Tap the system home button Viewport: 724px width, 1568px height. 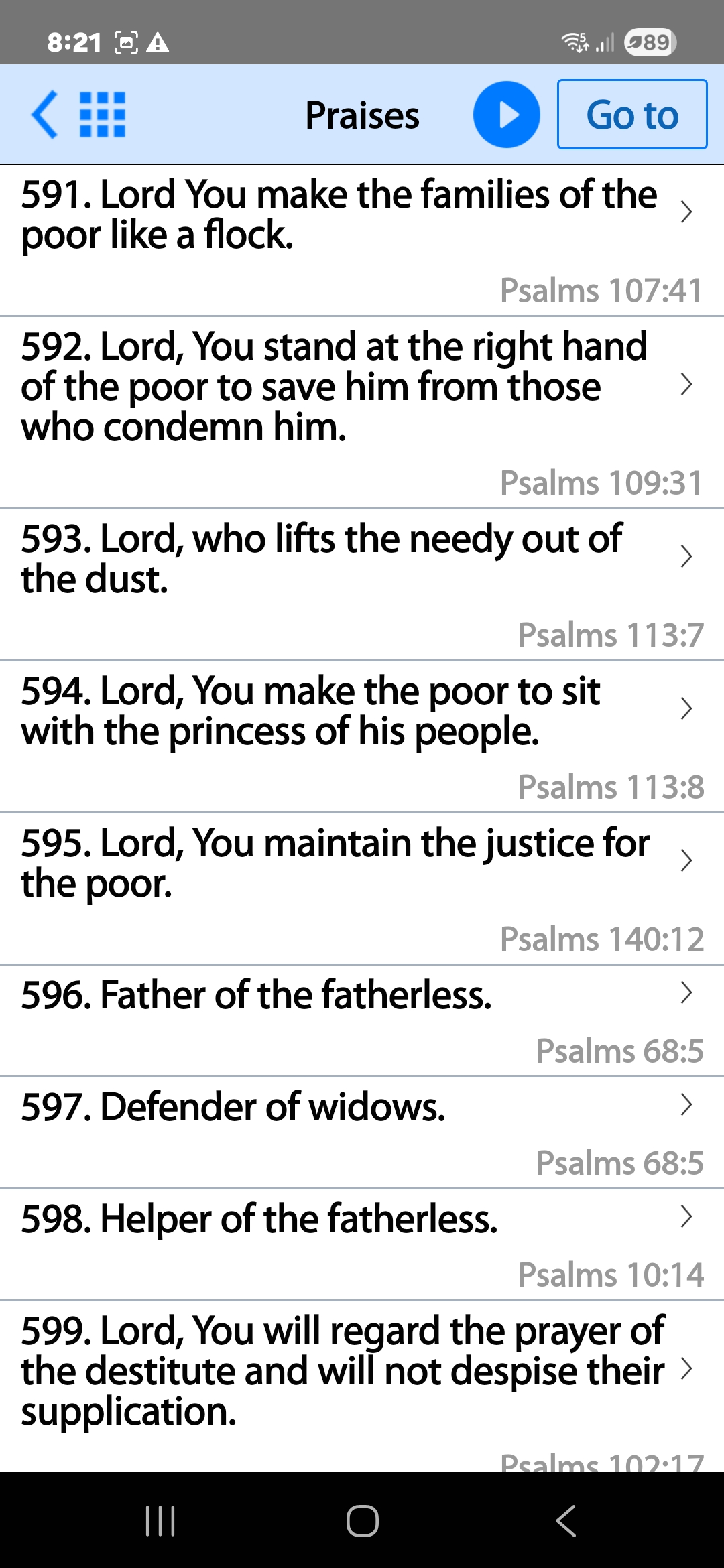[362, 1520]
